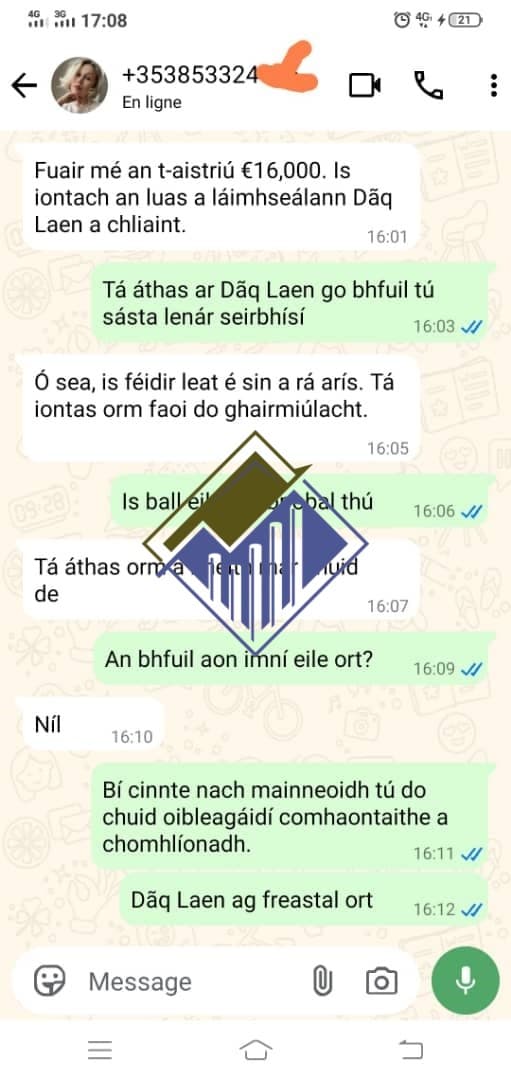The image size is (511, 1080).
Task: Open the contact info from the phone number
Action: [190, 74]
